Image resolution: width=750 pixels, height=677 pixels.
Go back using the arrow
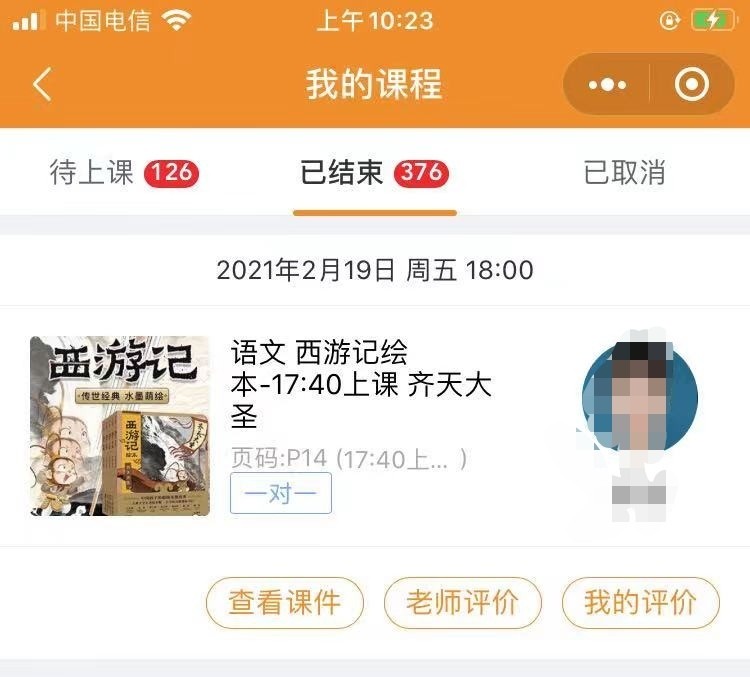point(42,85)
